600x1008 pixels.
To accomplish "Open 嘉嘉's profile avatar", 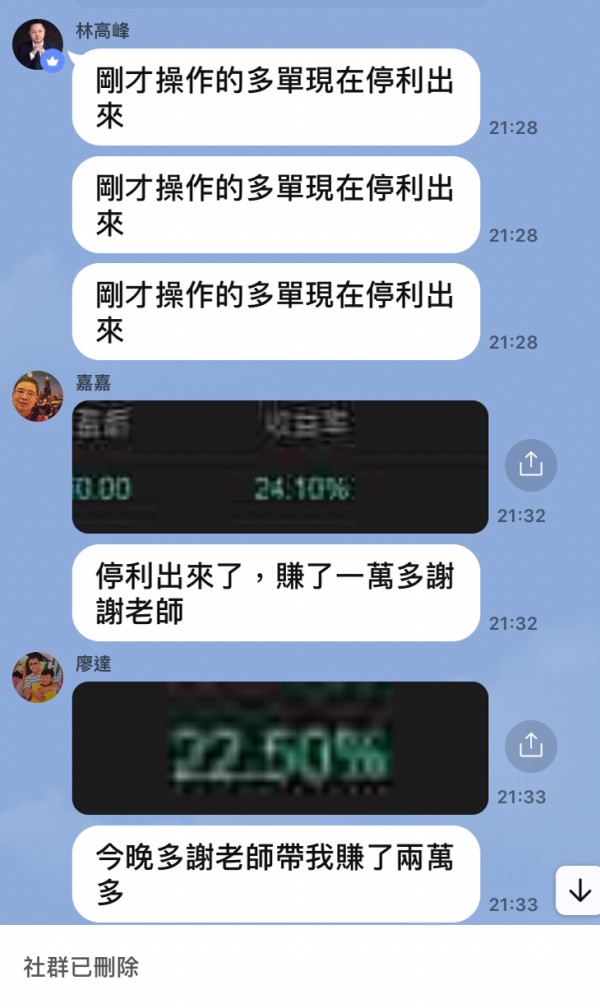I will [37, 396].
